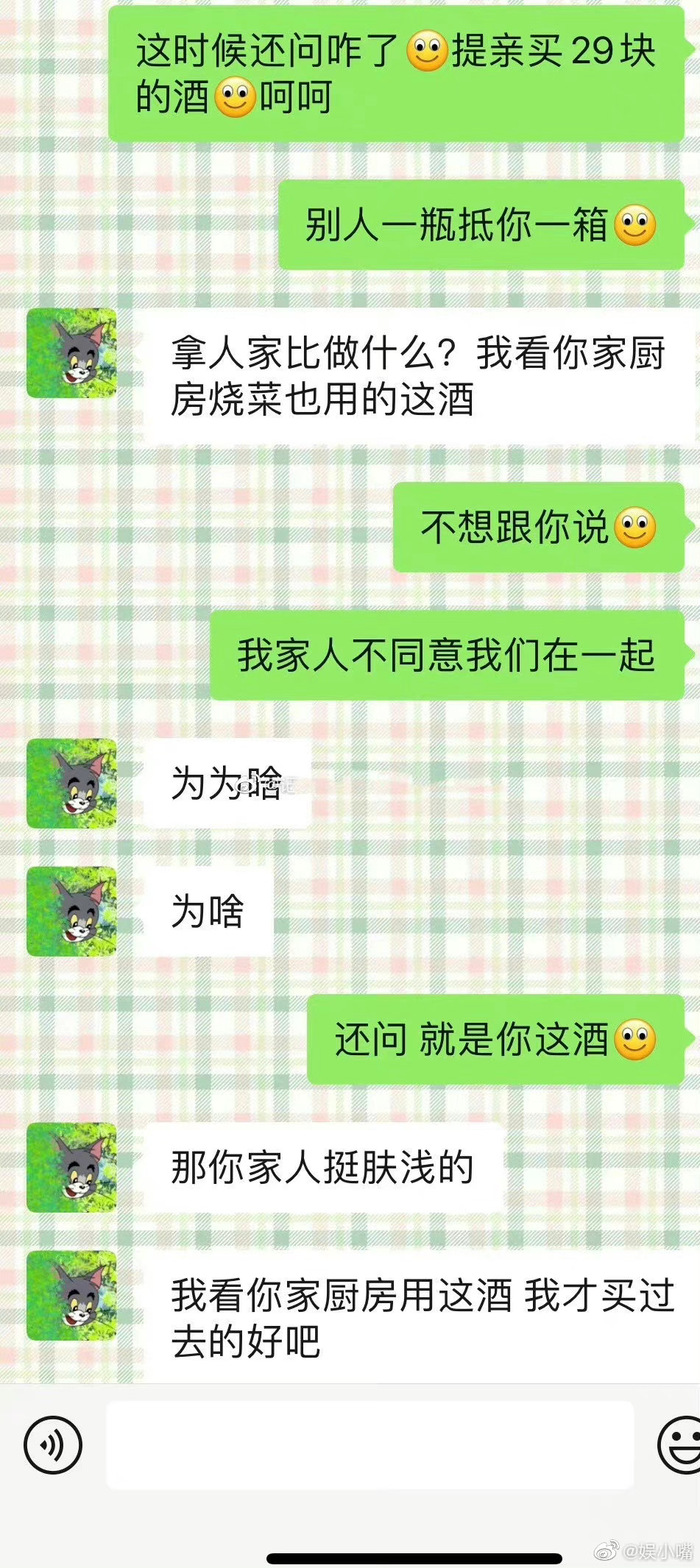Open Tom cat avatar beside 为啥 message
The width and height of the screenshot is (700, 1568).
tap(71, 911)
